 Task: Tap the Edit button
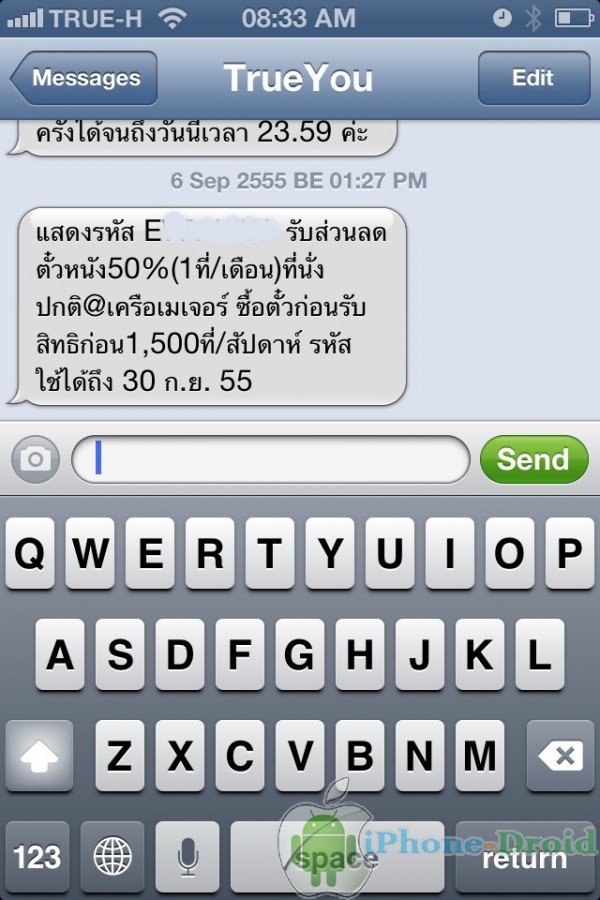(x=533, y=78)
